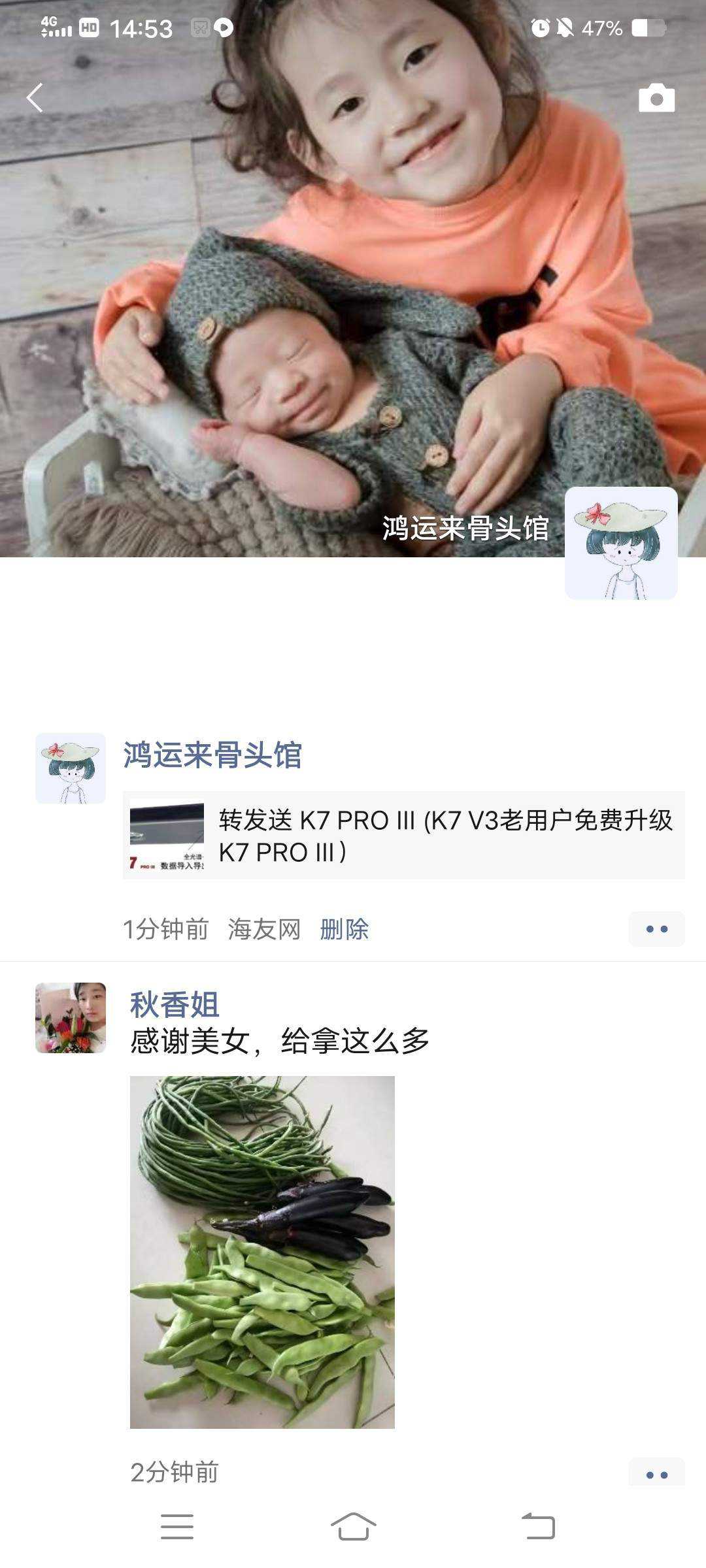Screen dimensions: 706x1568
Task: Go to the system home screen
Action: [x=353, y=1527]
